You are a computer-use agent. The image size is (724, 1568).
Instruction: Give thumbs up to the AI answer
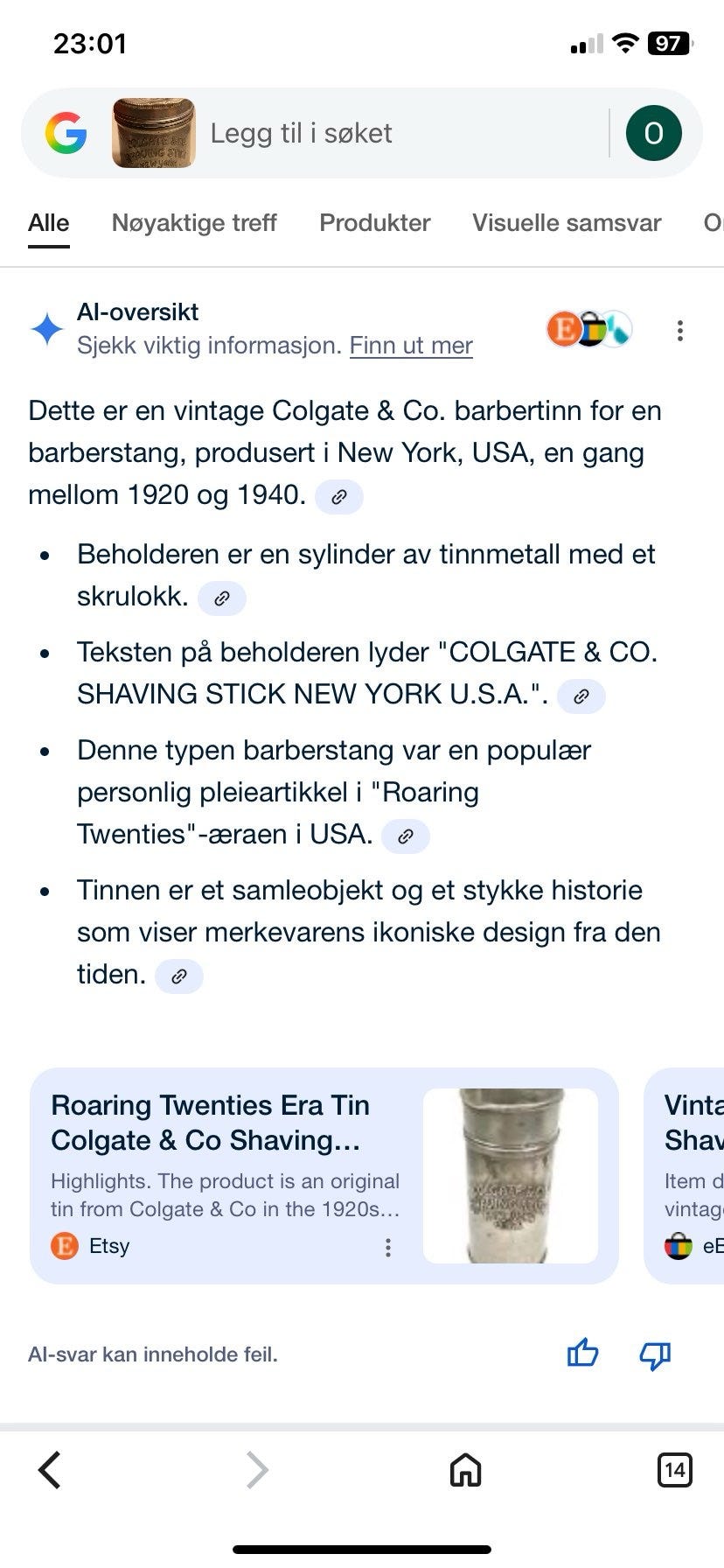(x=583, y=1354)
